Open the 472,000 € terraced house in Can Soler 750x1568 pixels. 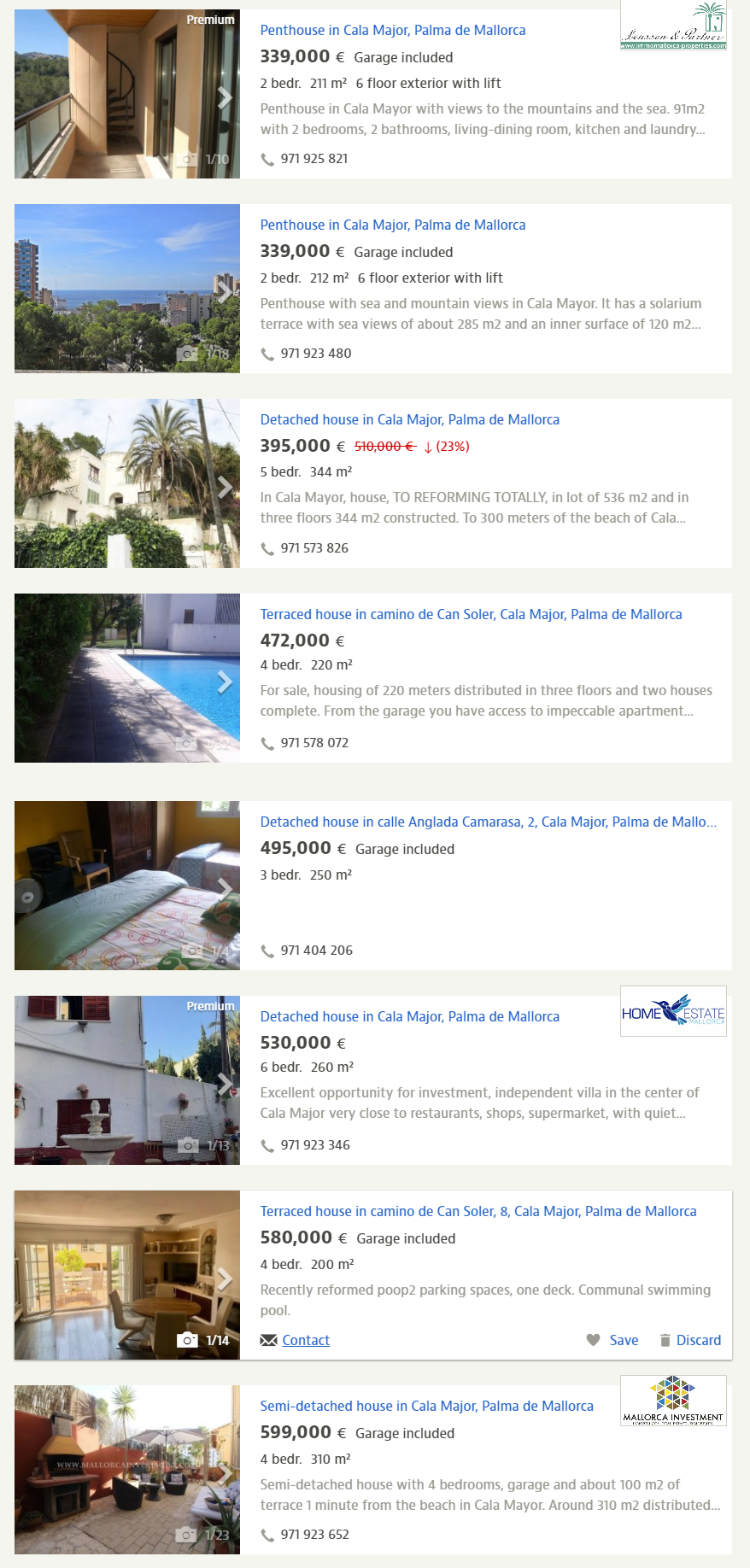pos(471,614)
